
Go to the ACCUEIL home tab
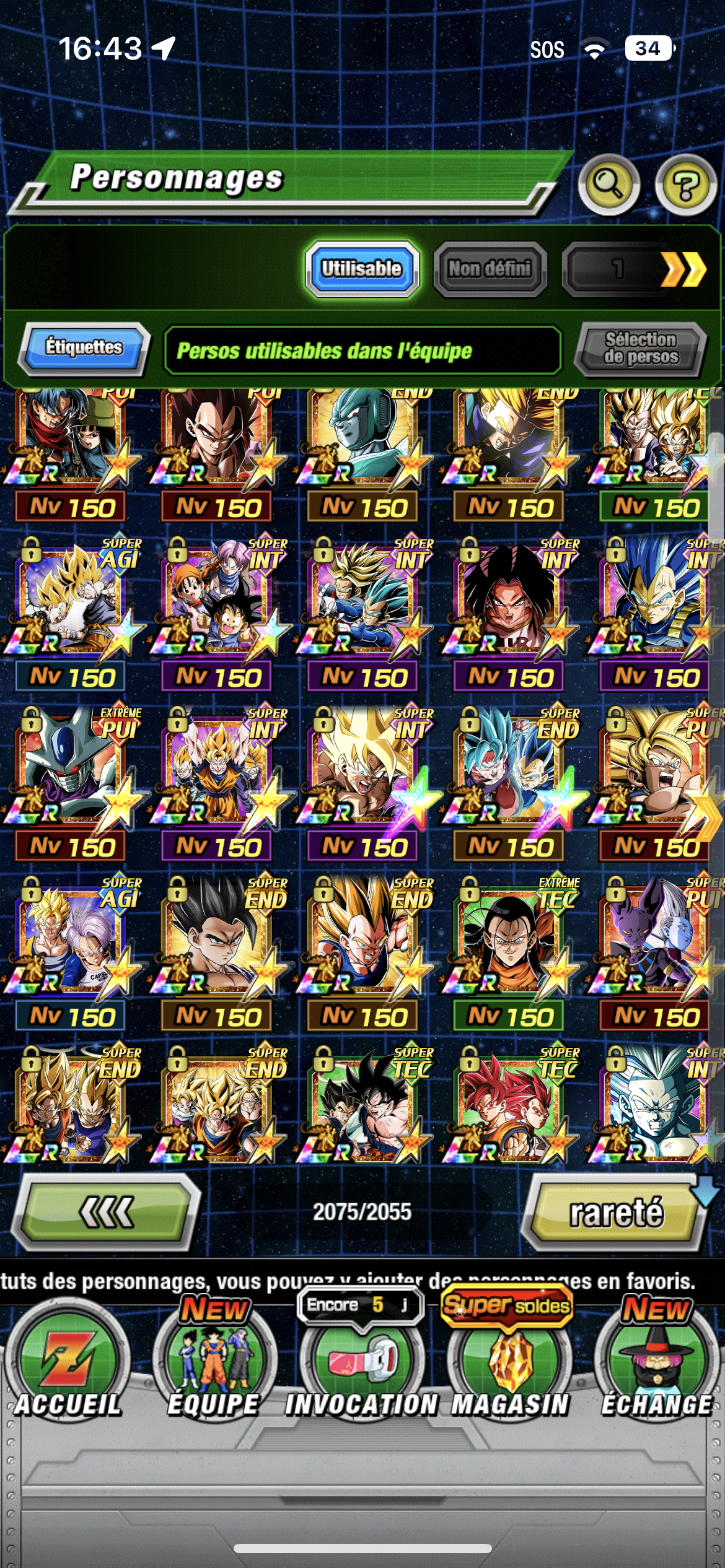click(68, 1369)
